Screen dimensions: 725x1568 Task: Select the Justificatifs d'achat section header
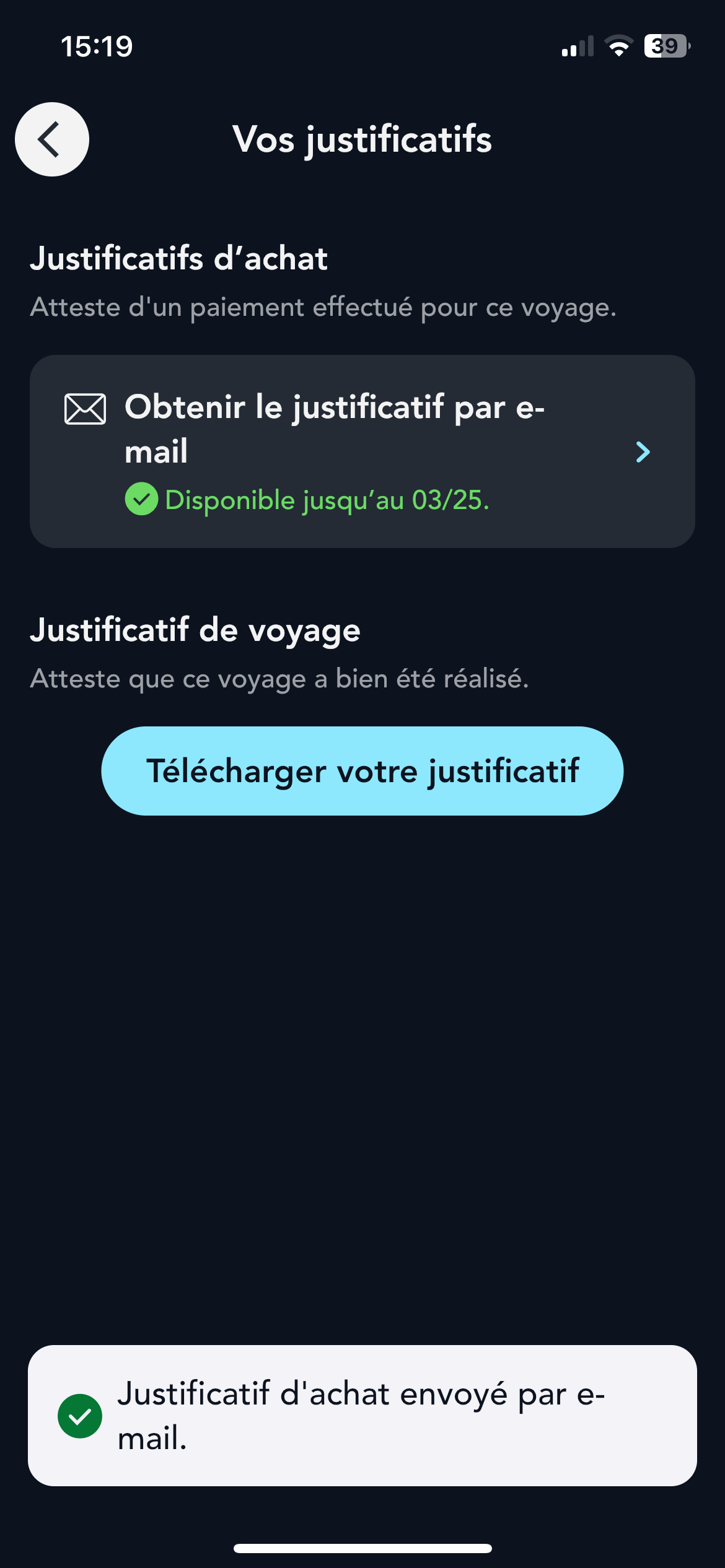point(178,259)
